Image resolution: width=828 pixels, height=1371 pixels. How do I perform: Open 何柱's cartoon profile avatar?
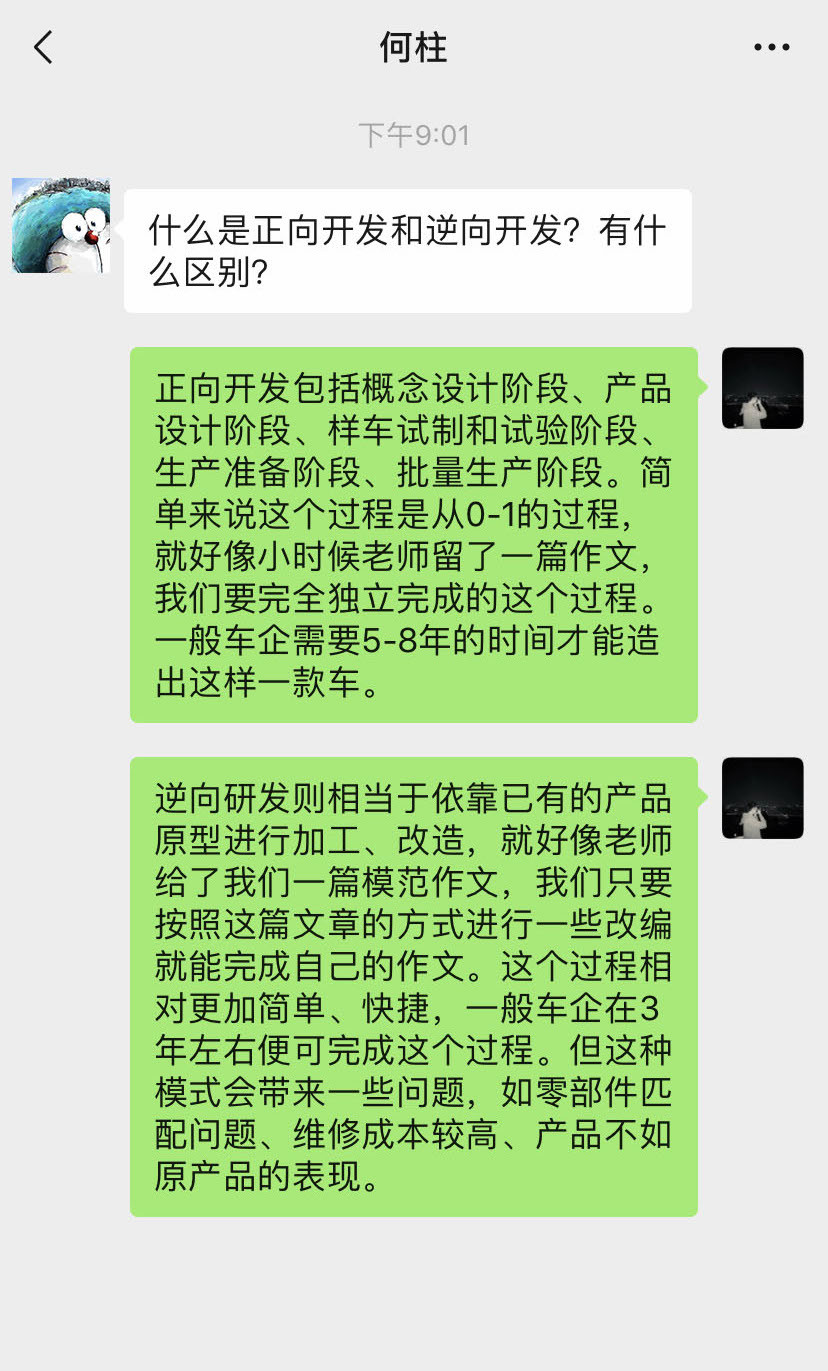(x=61, y=226)
